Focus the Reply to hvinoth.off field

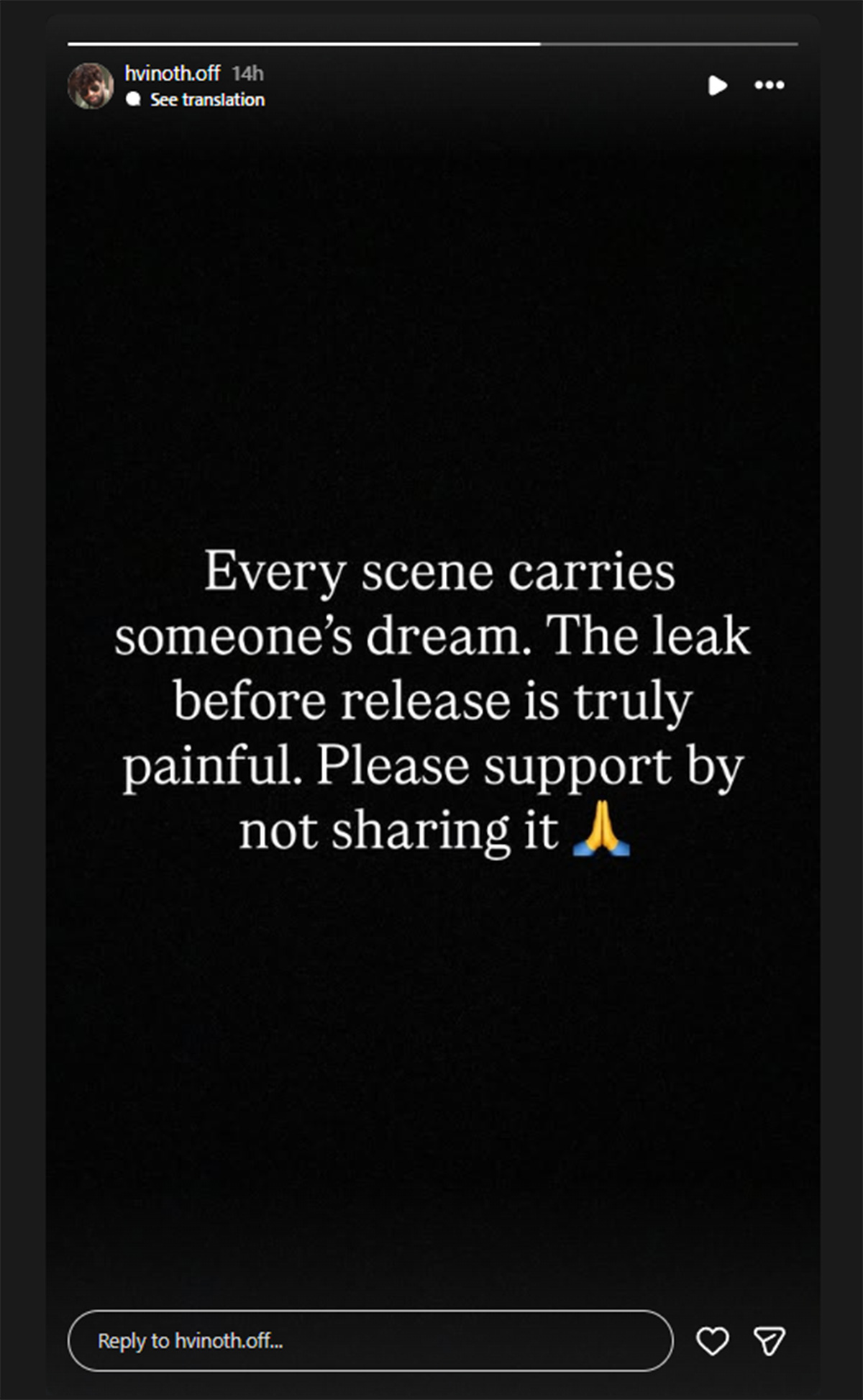[x=370, y=1340]
